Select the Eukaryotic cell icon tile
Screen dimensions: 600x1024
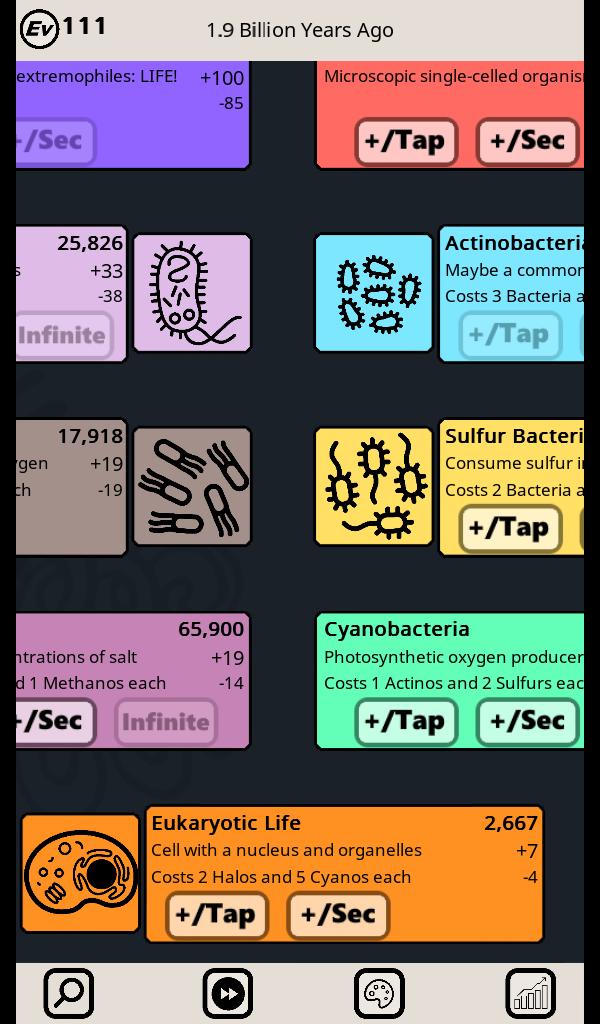[x=81, y=873]
